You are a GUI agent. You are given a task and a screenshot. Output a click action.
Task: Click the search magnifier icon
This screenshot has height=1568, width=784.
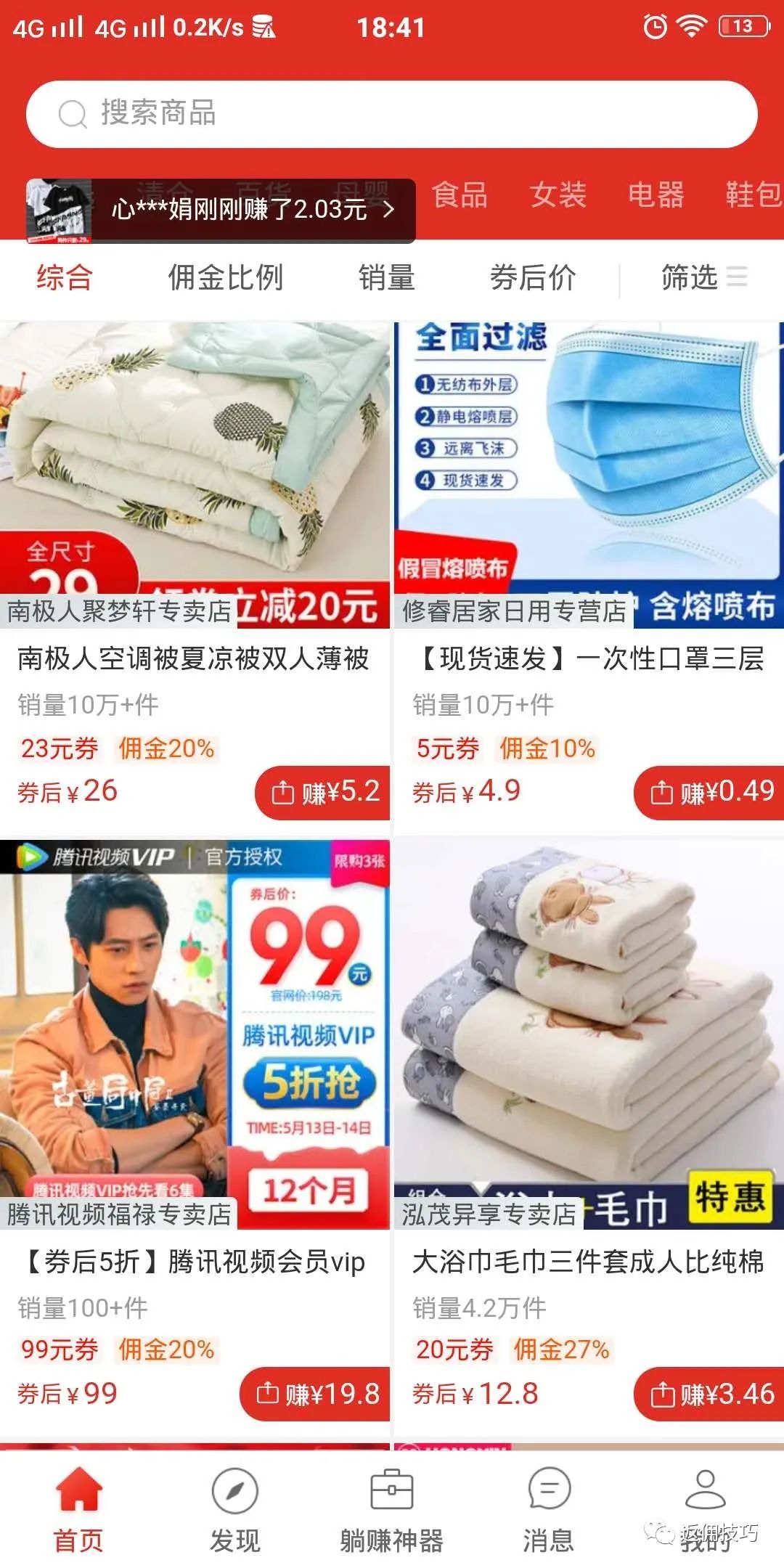pyautogui.click(x=71, y=113)
